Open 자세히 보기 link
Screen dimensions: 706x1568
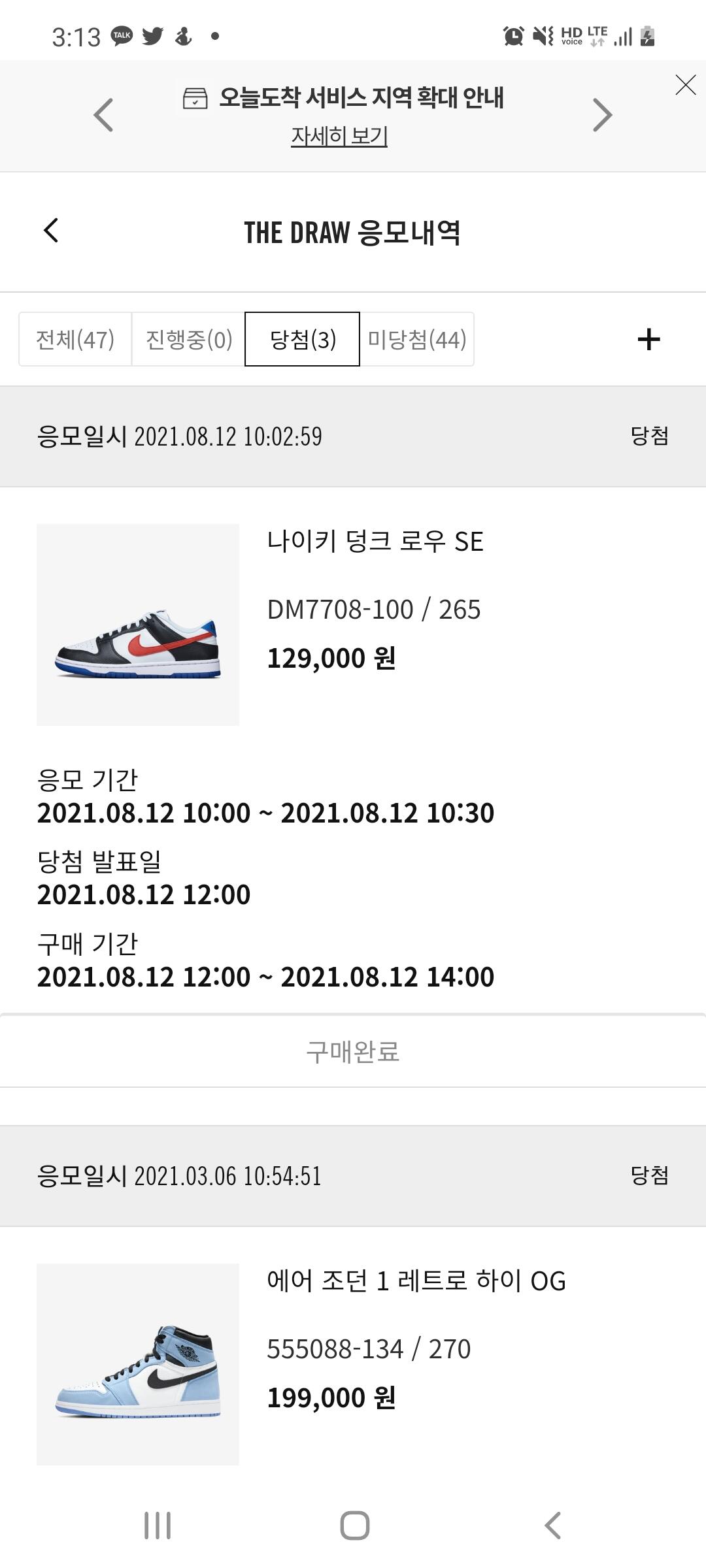point(339,136)
